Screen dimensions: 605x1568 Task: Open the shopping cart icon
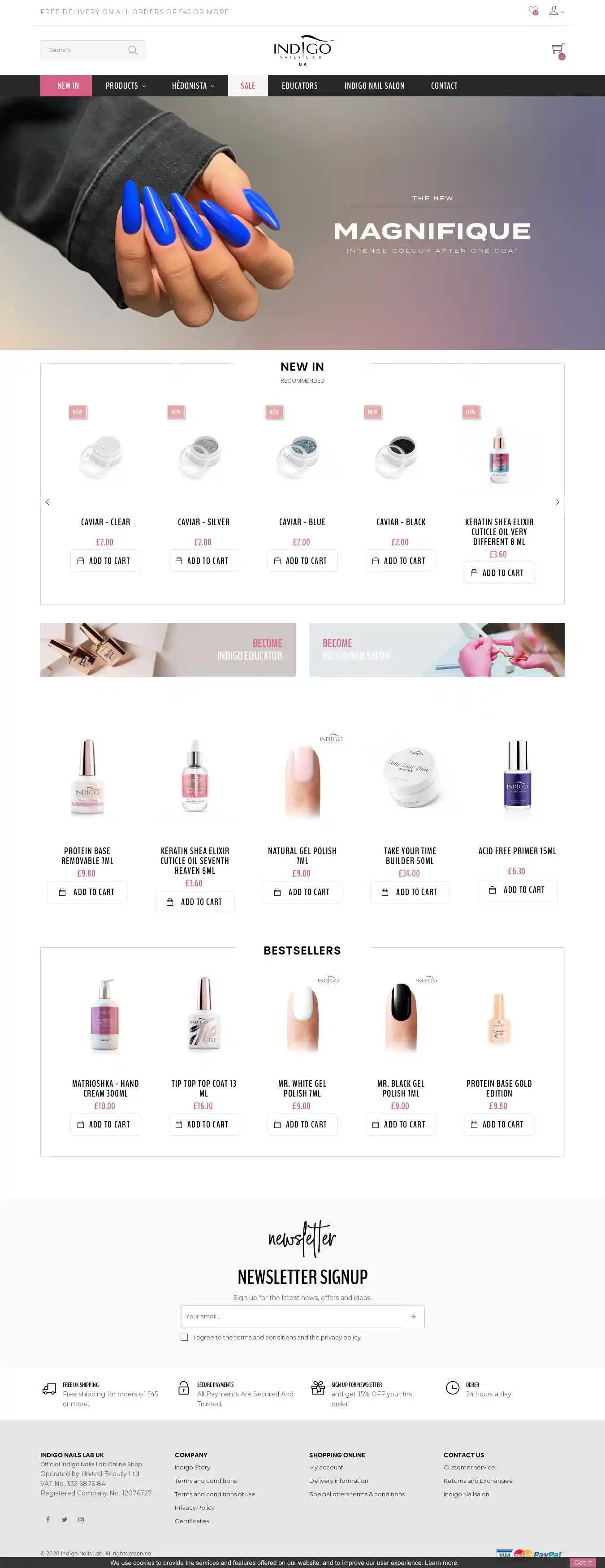(x=557, y=49)
